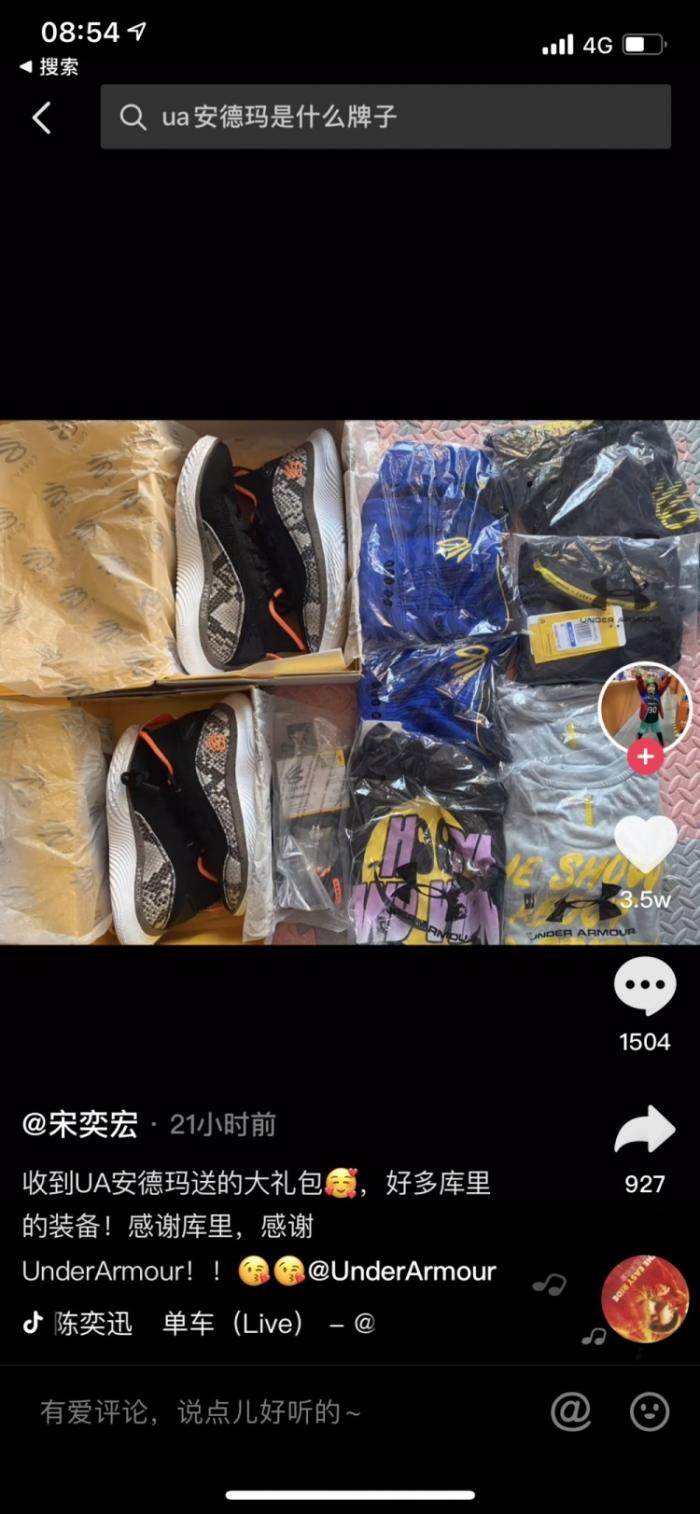Mention someone with the @ icon
This screenshot has width=700, height=1514.
pyautogui.click(x=571, y=1412)
